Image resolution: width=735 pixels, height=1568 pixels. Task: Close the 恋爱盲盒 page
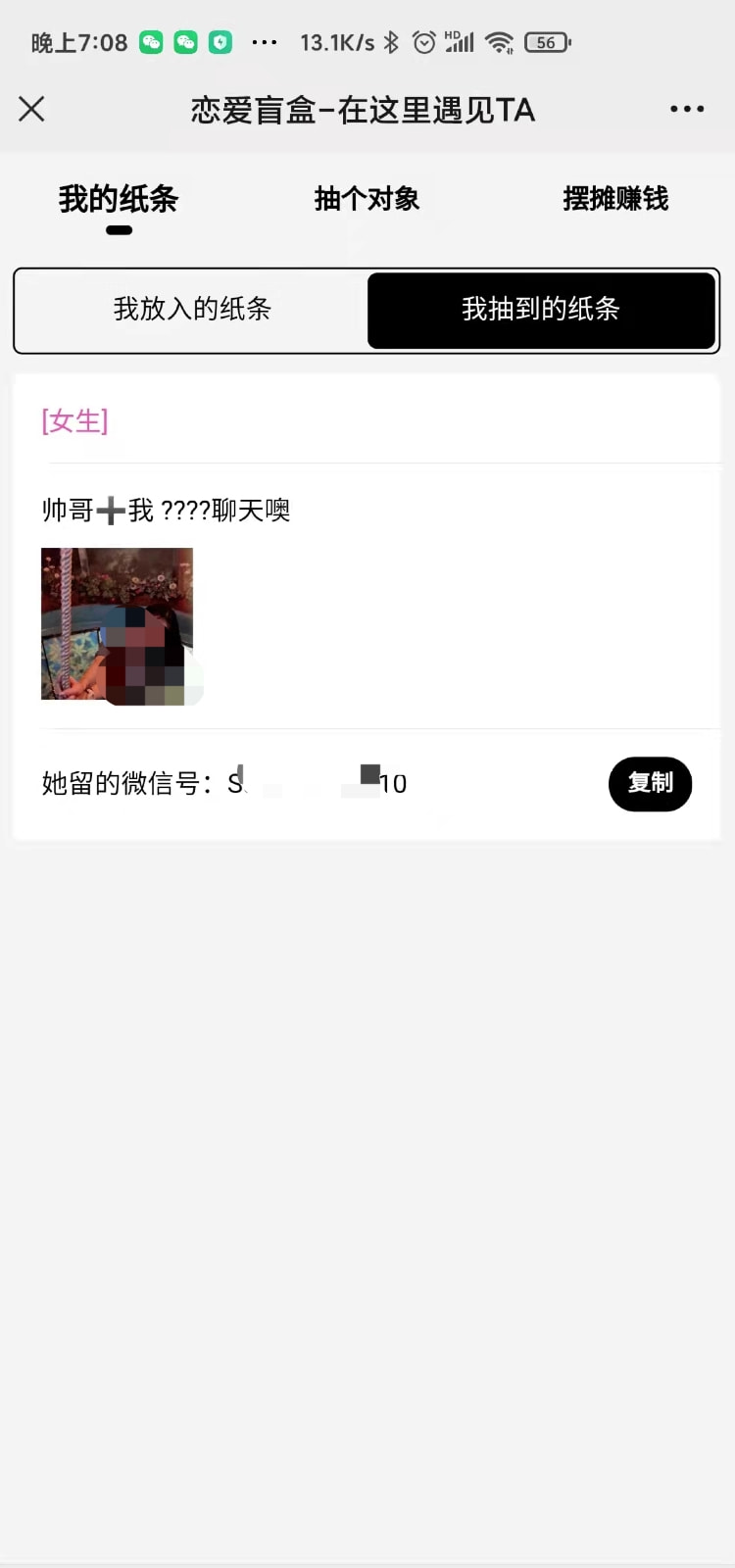31,109
